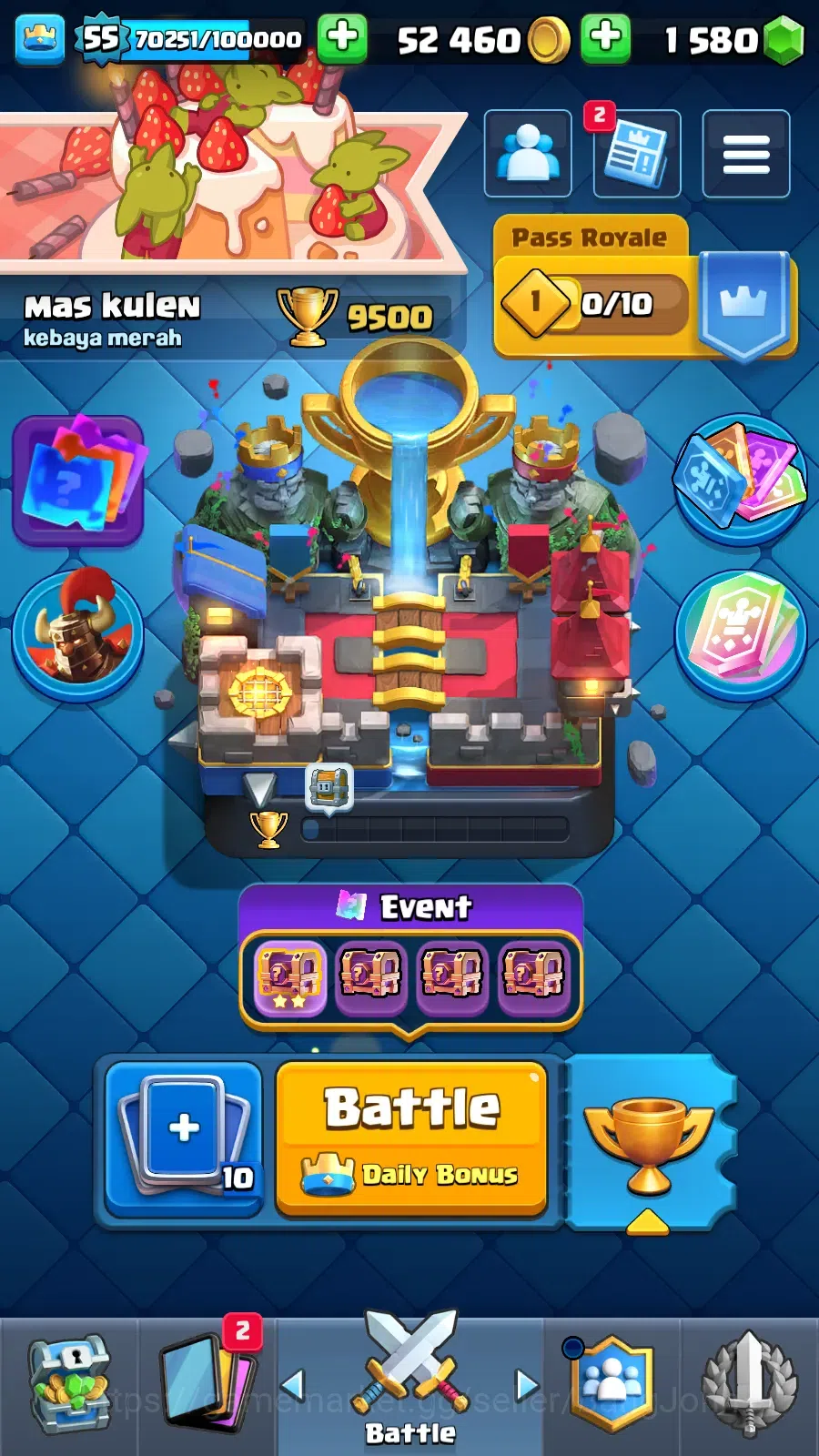Switch to the Cards collection tab
This screenshot has width=819, height=1456.
coord(207,1386)
